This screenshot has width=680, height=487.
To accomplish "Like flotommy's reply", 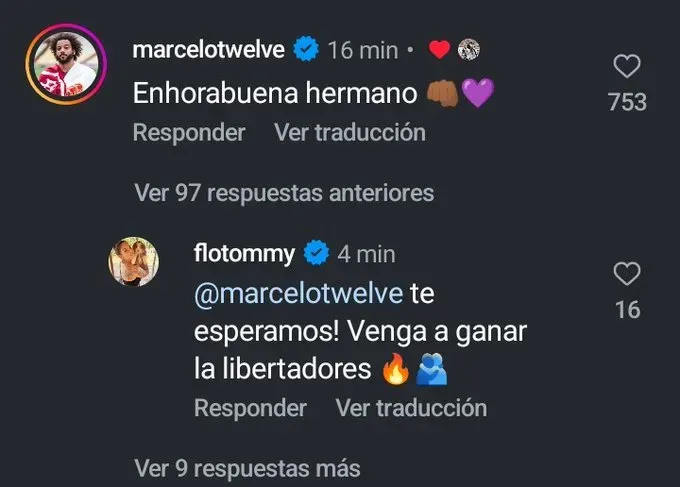I will [627, 275].
